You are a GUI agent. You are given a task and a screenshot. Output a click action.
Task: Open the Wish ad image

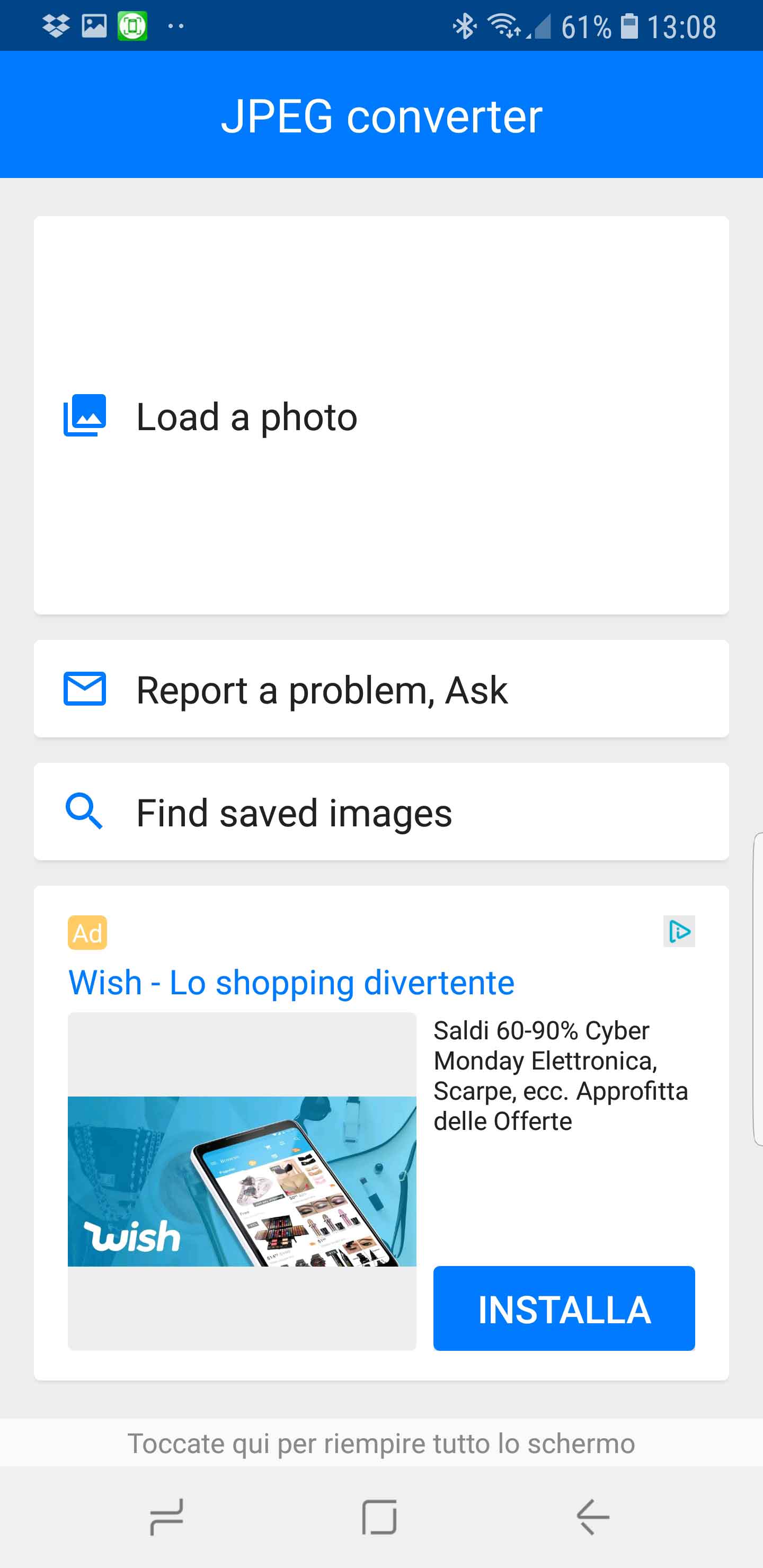[242, 1181]
